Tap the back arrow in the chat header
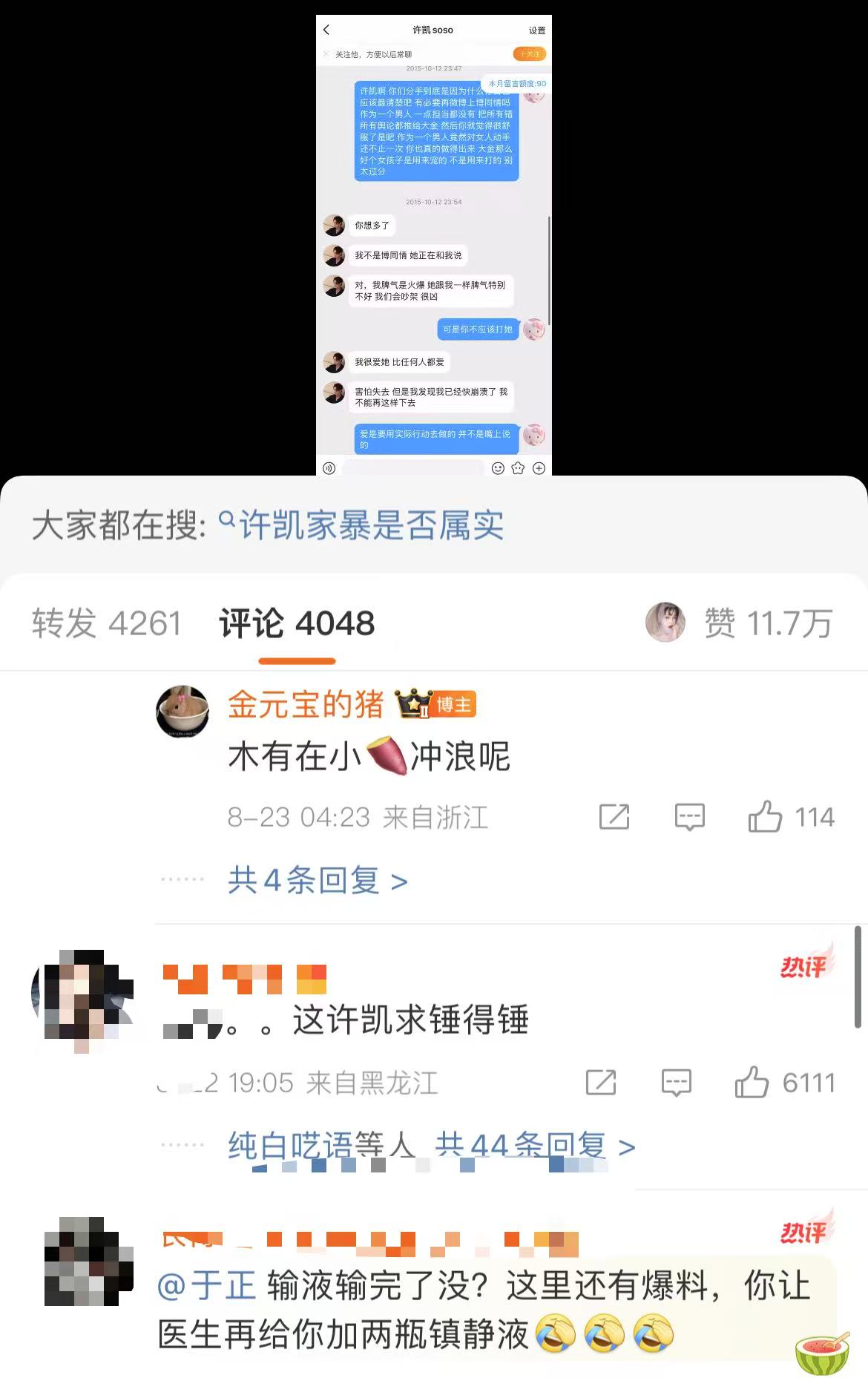The image size is (868, 1378). pos(326,29)
